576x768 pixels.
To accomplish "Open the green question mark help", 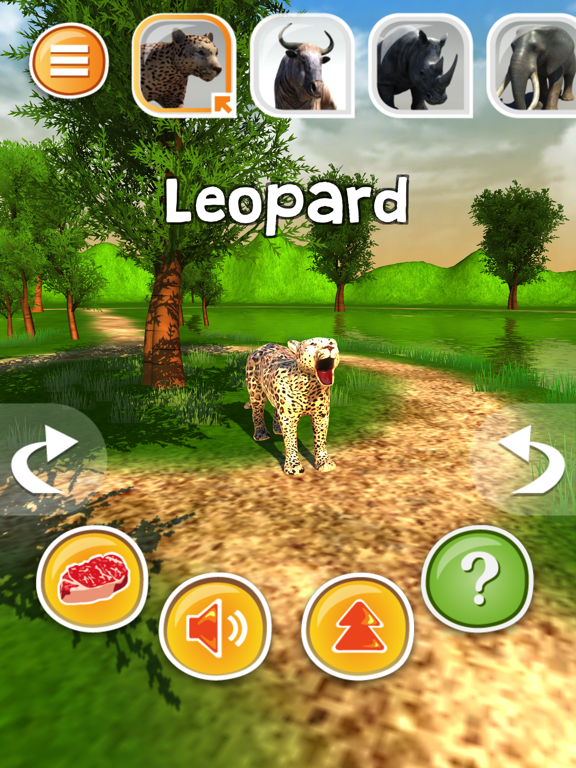I will click(478, 578).
